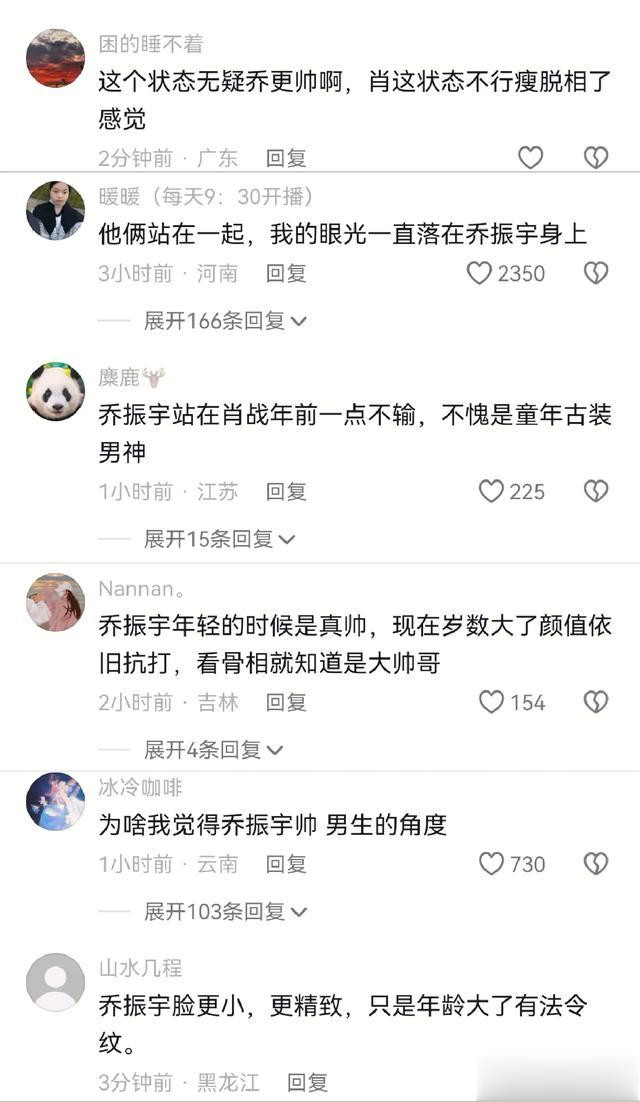Reply to 困的睡不着's comment

pos(286,158)
